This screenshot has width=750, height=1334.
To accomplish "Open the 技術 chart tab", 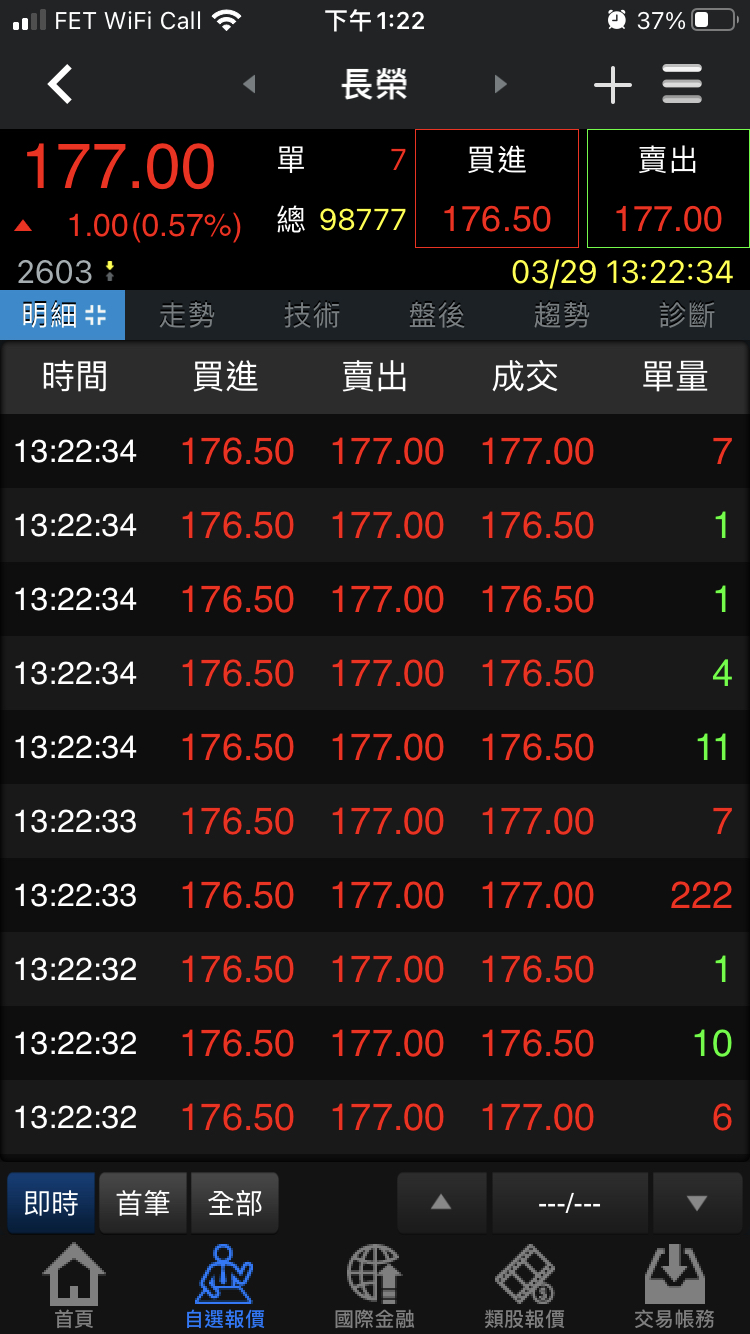I will 312,316.
